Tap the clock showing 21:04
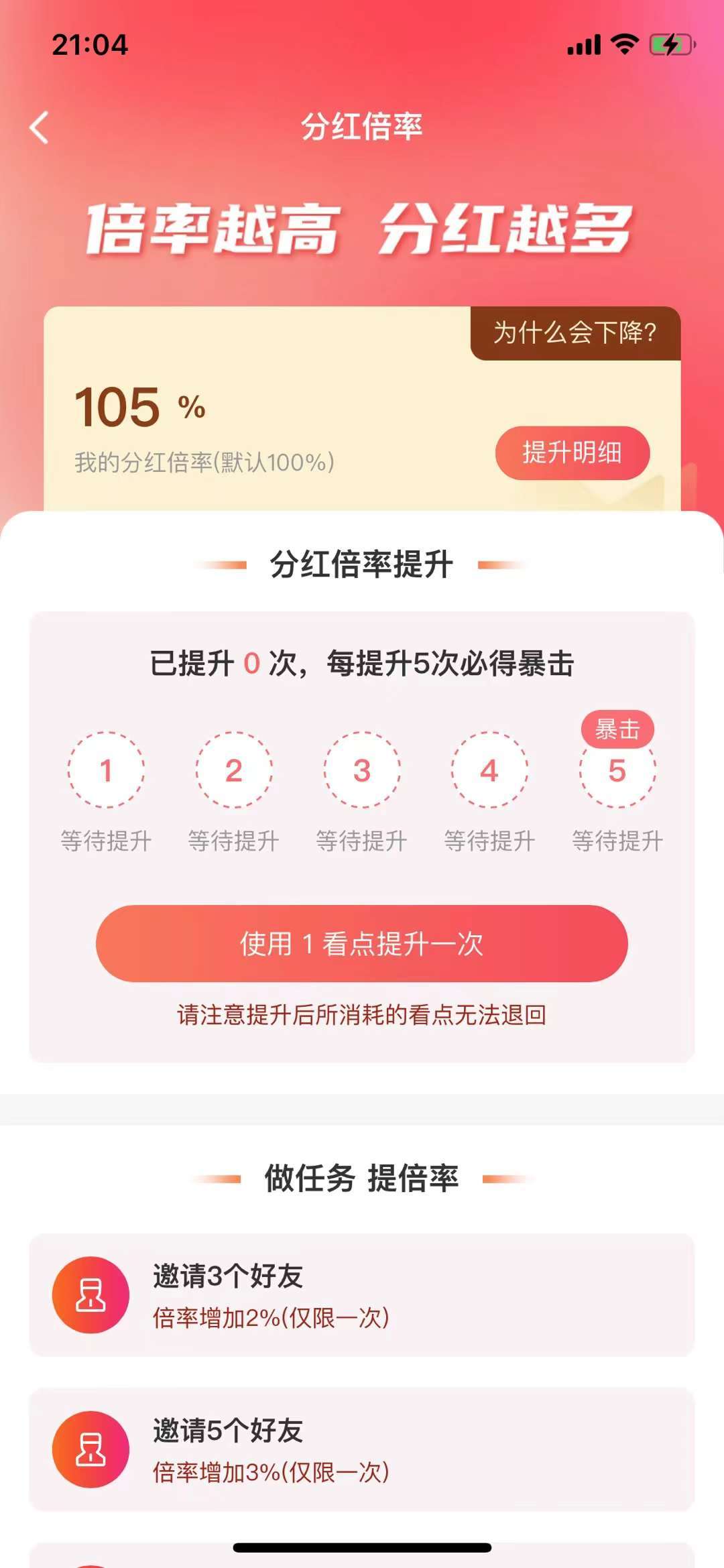 coord(90,46)
